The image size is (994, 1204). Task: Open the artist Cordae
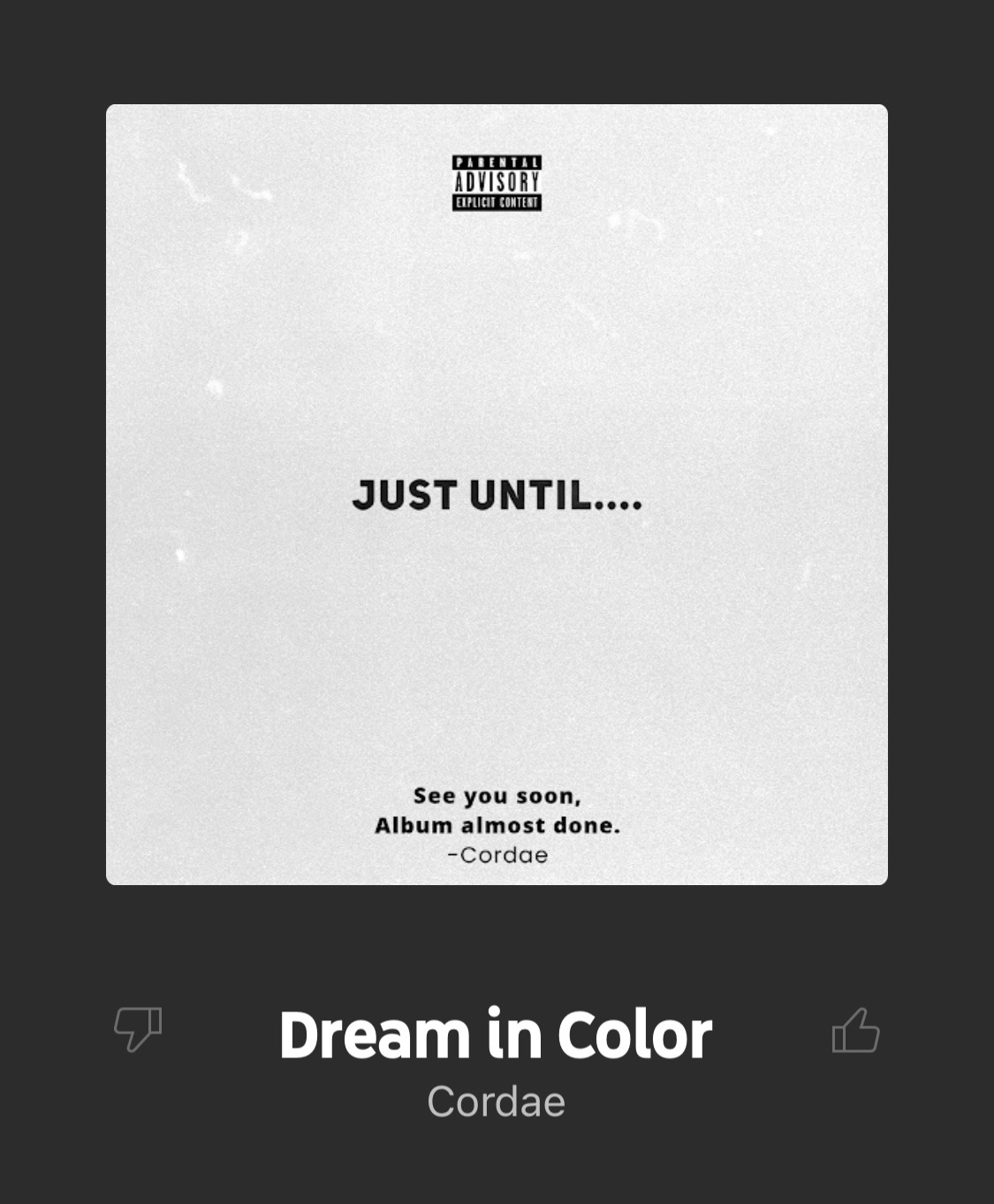pos(496,1102)
